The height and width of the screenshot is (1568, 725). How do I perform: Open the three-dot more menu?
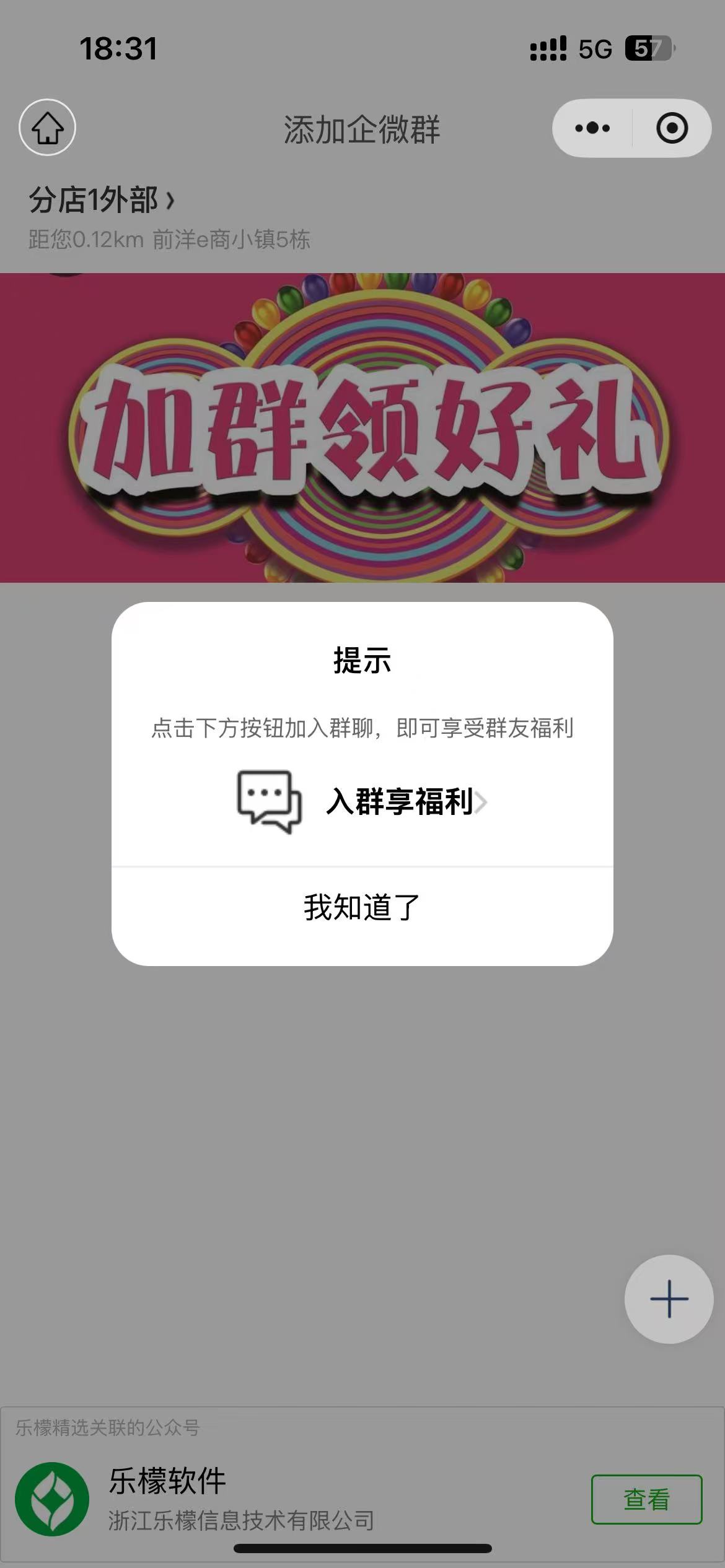(x=592, y=128)
